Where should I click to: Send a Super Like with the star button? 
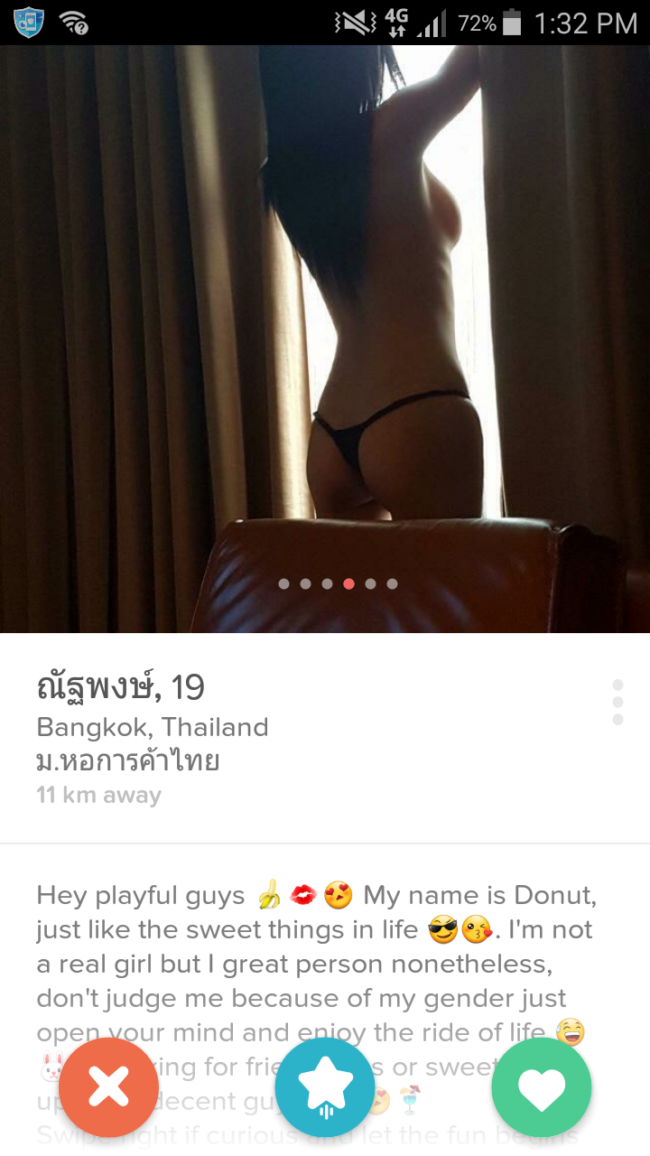[x=324, y=1087]
